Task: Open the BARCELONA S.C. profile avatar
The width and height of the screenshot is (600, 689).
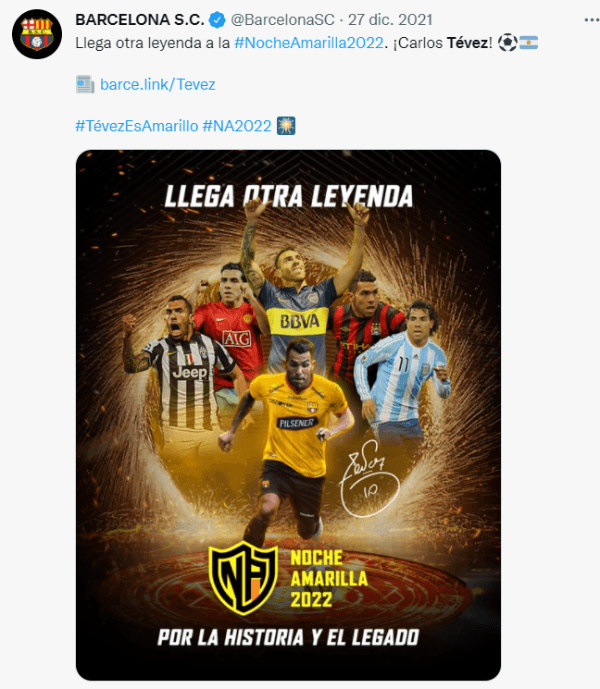Action: pyautogui.click(x=36, y=38)
